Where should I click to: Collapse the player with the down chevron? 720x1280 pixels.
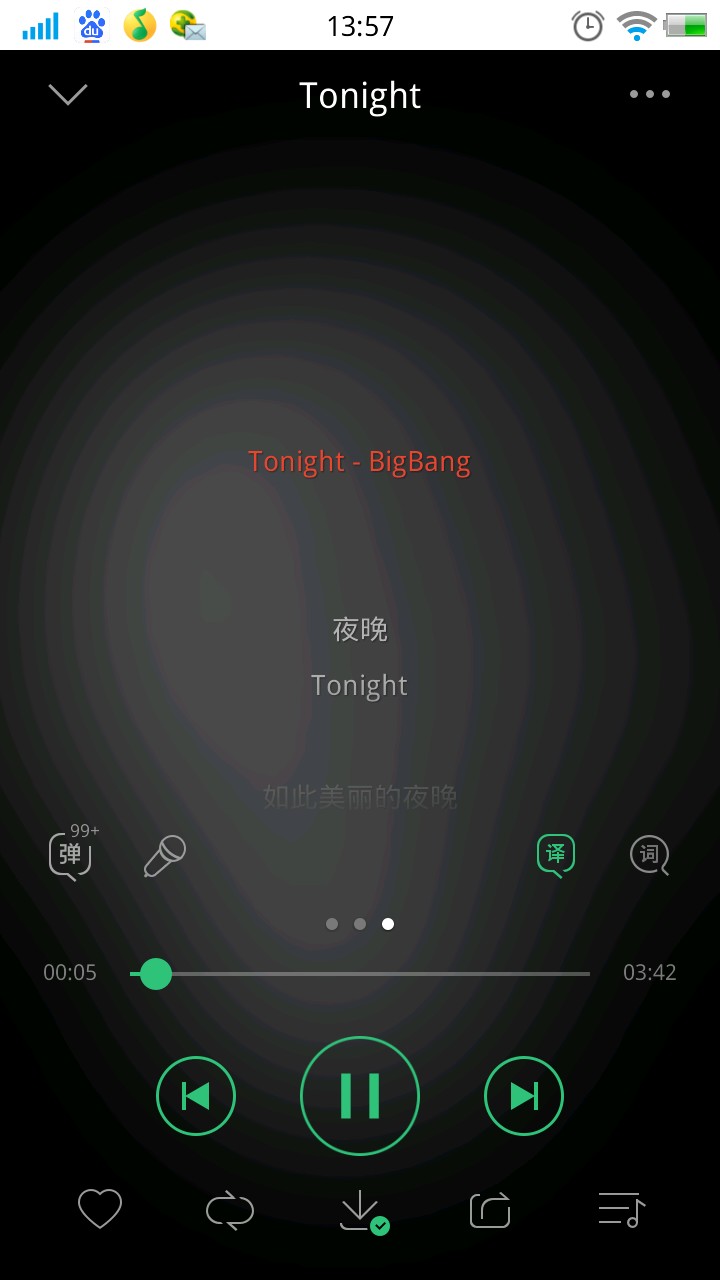tap(68, 95)
